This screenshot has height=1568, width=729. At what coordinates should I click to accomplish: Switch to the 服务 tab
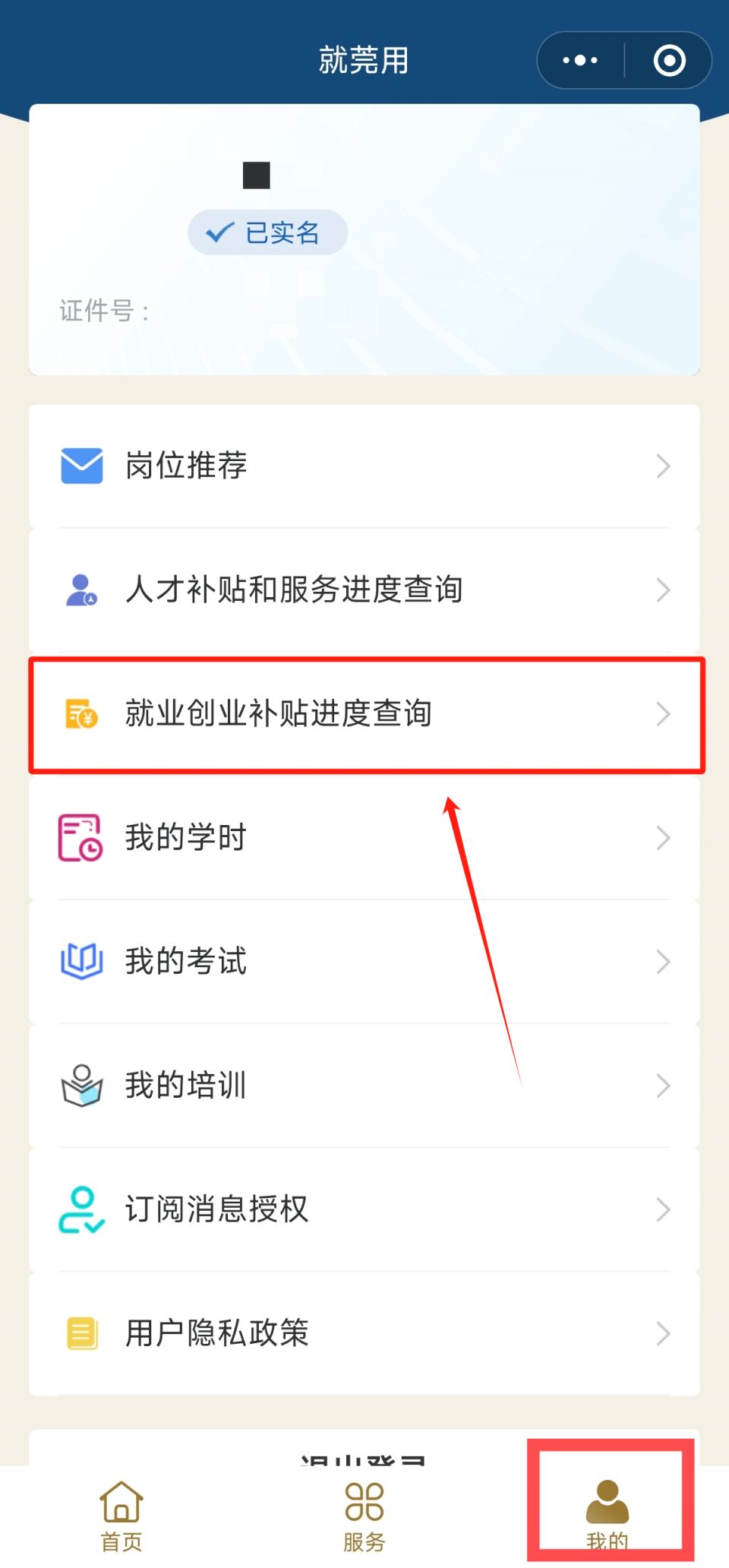click(364, 1516)
